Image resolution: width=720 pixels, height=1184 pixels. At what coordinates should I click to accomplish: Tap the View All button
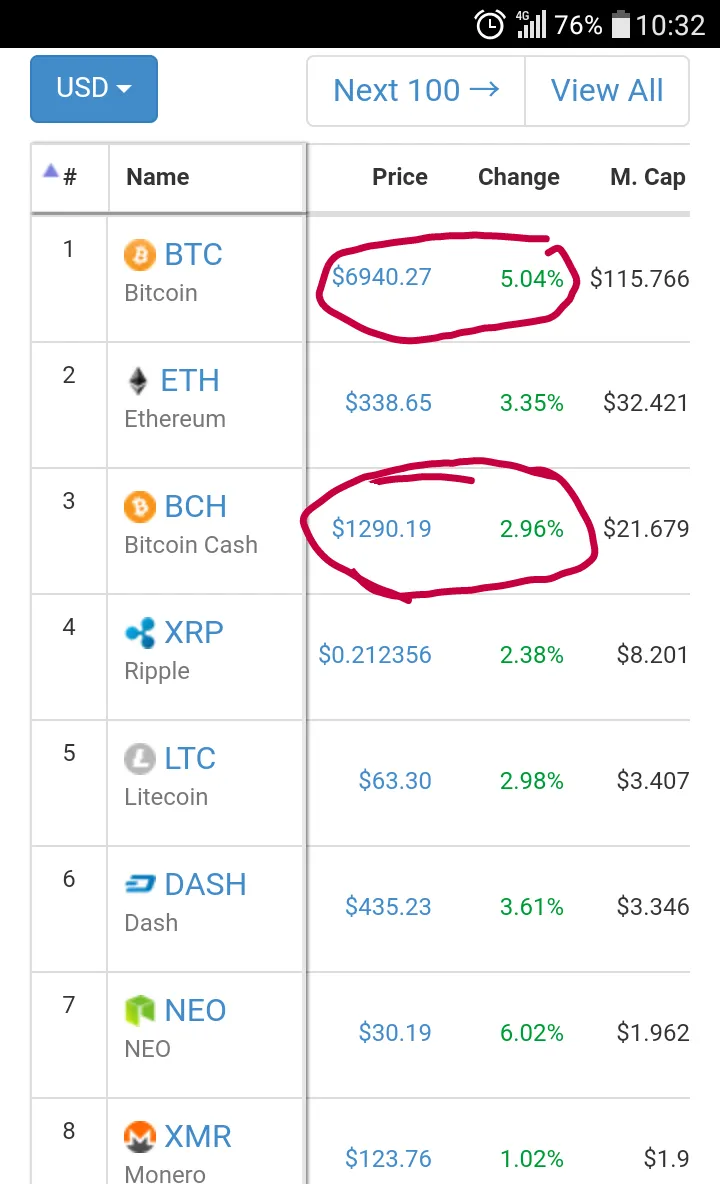[x=607, y=91]
